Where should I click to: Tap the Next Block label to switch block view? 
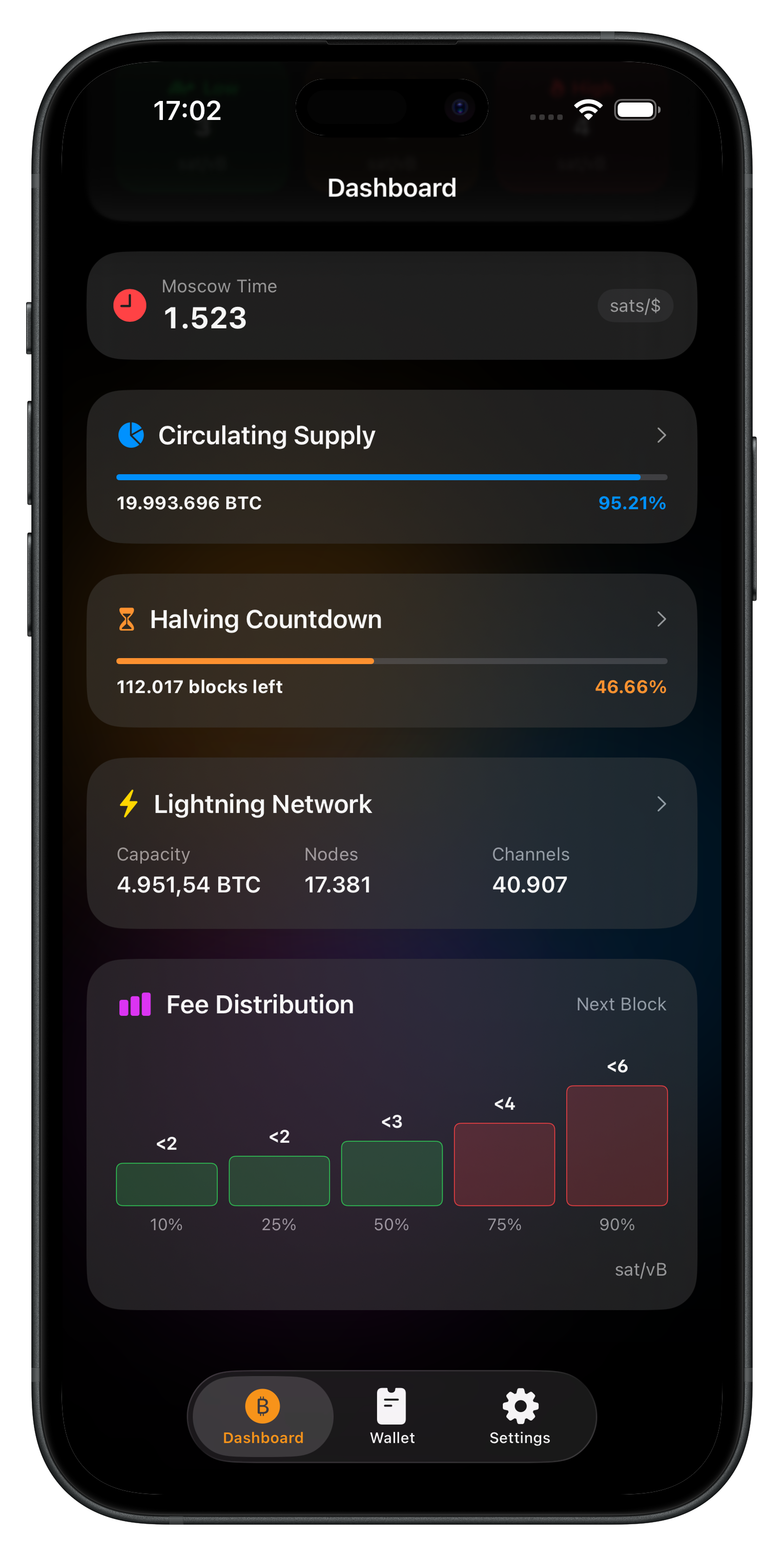(621, 1004)
